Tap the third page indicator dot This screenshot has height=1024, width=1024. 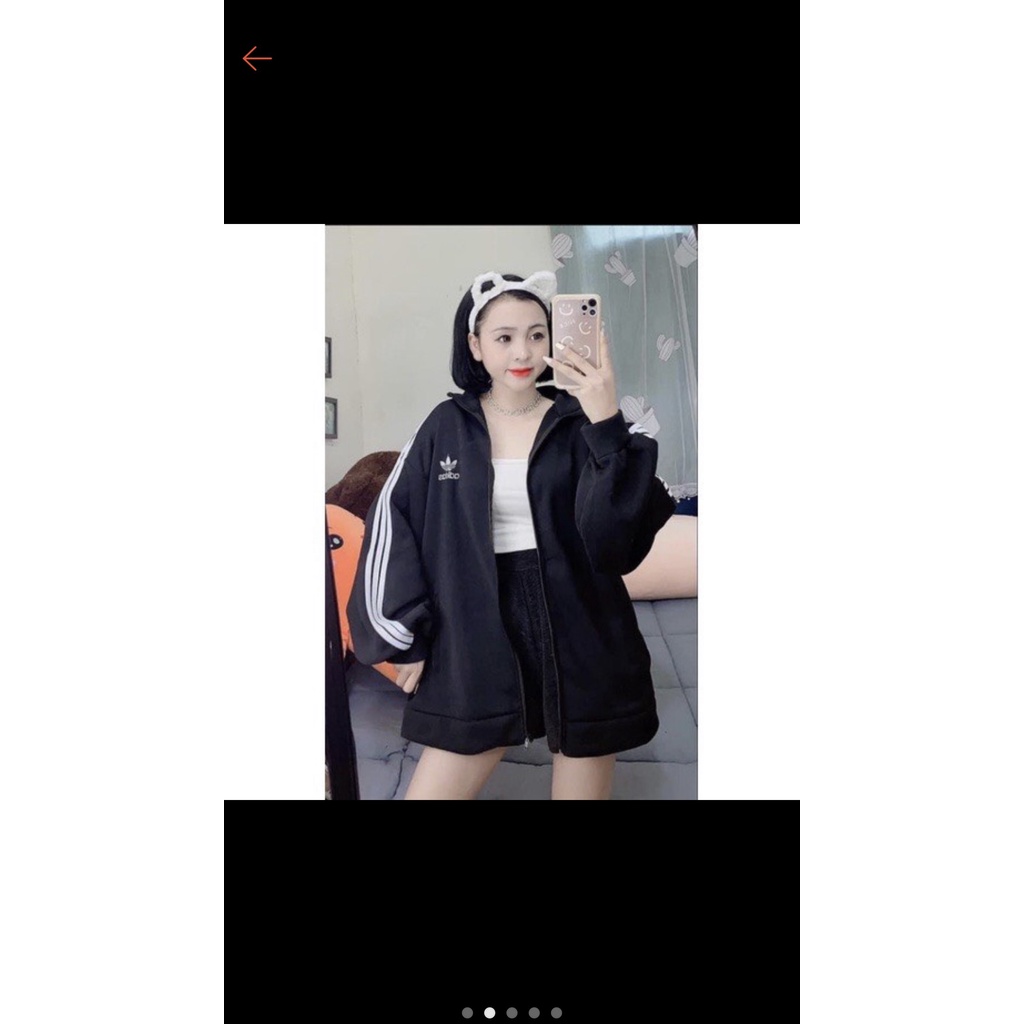tap(512, 1013)
